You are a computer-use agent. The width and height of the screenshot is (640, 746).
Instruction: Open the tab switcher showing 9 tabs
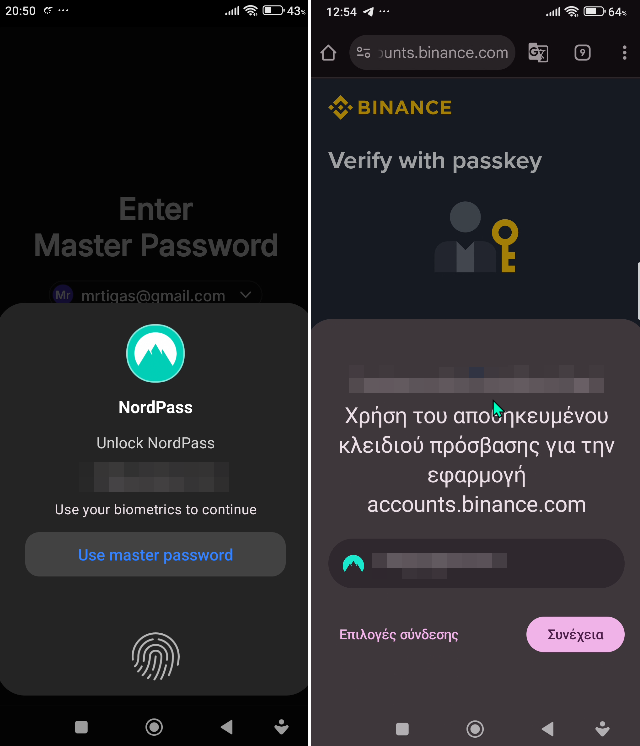point(583,53)
